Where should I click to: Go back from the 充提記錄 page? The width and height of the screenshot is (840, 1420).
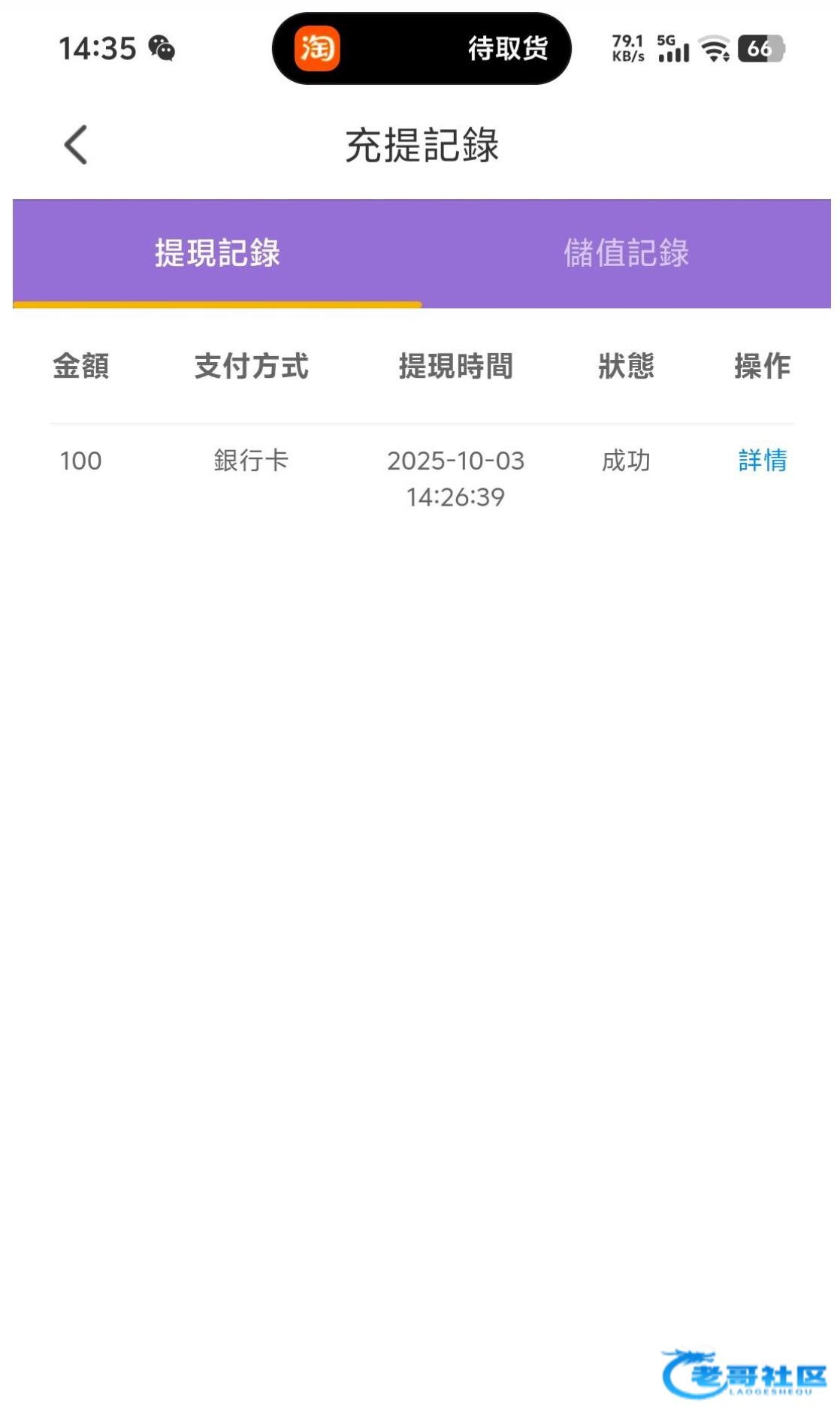(x=76, y=144)
